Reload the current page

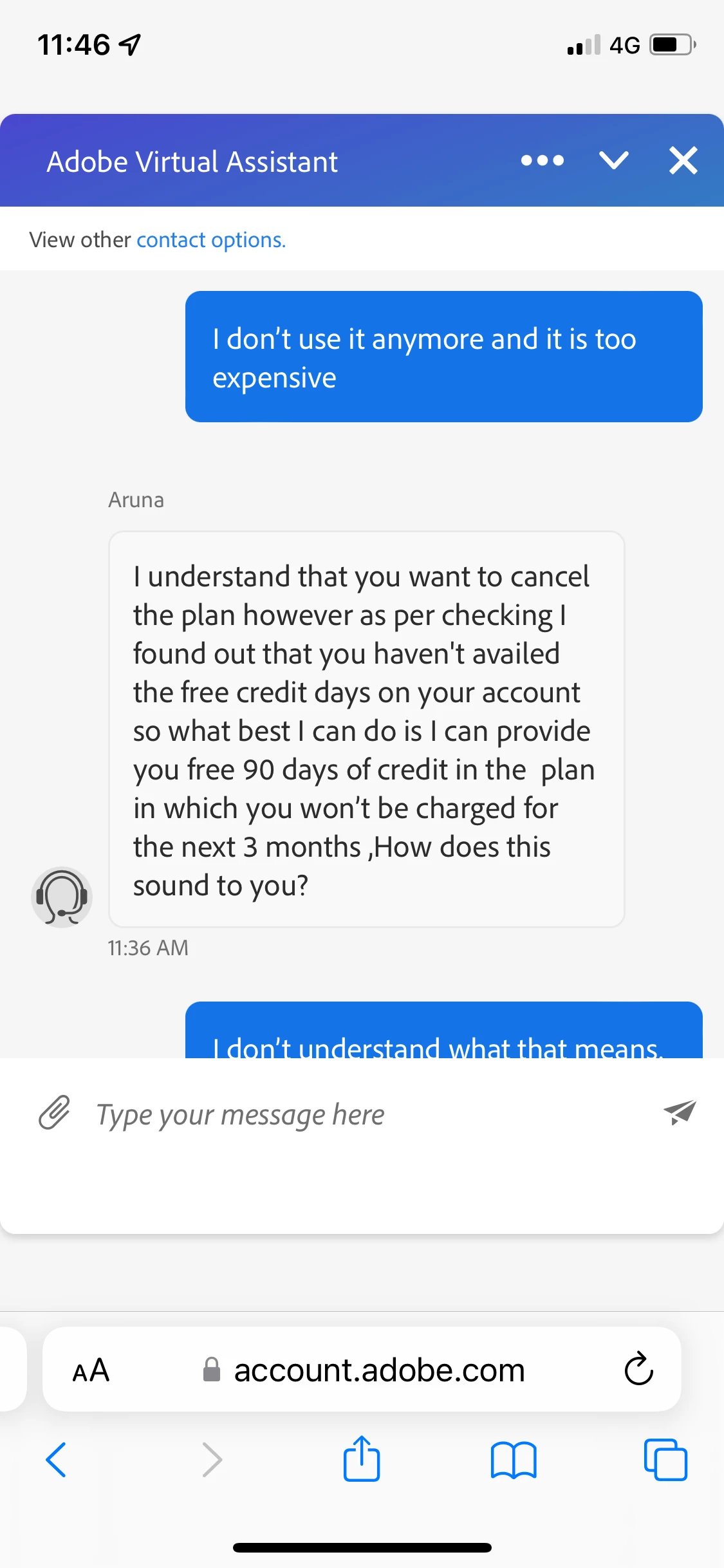[638, 1368]
